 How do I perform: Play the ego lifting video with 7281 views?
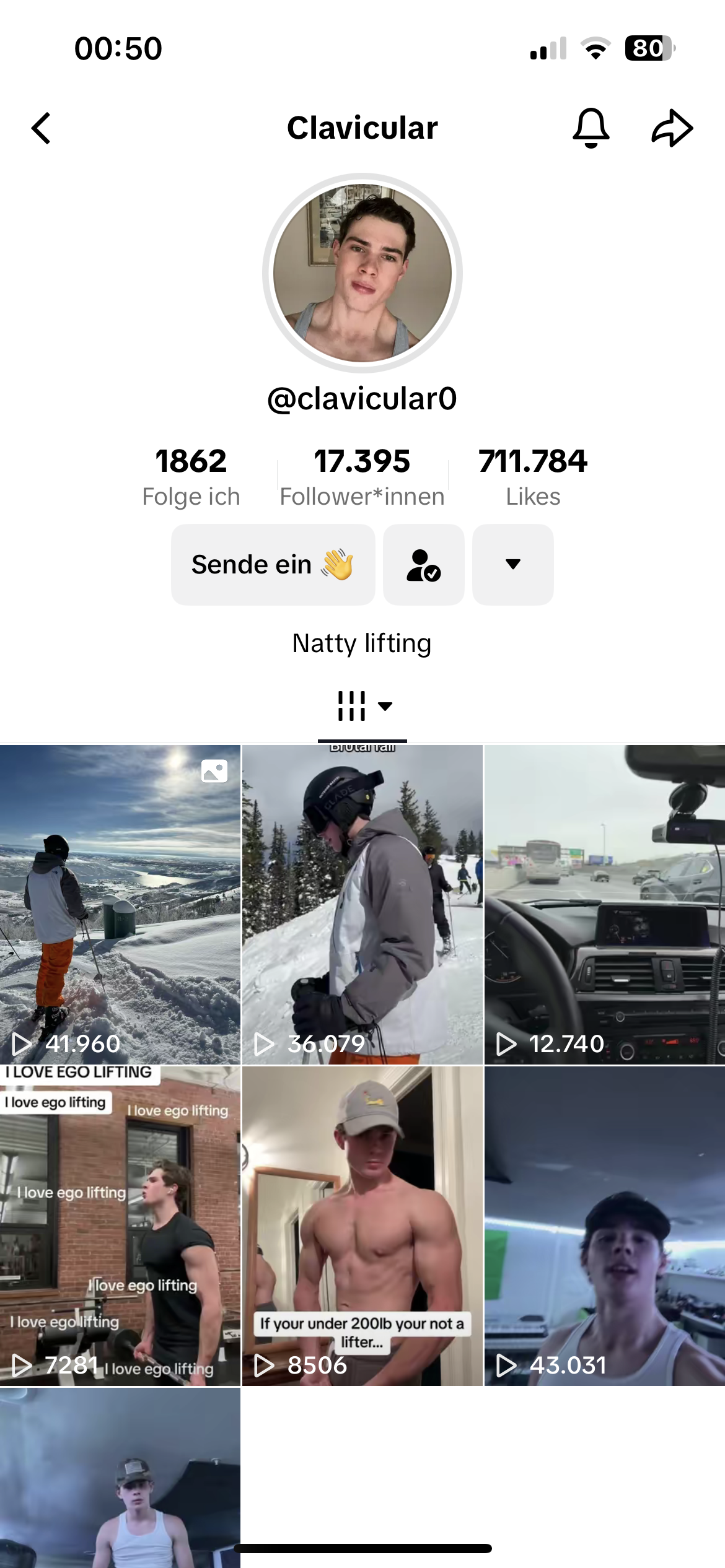coord(120,1226)
